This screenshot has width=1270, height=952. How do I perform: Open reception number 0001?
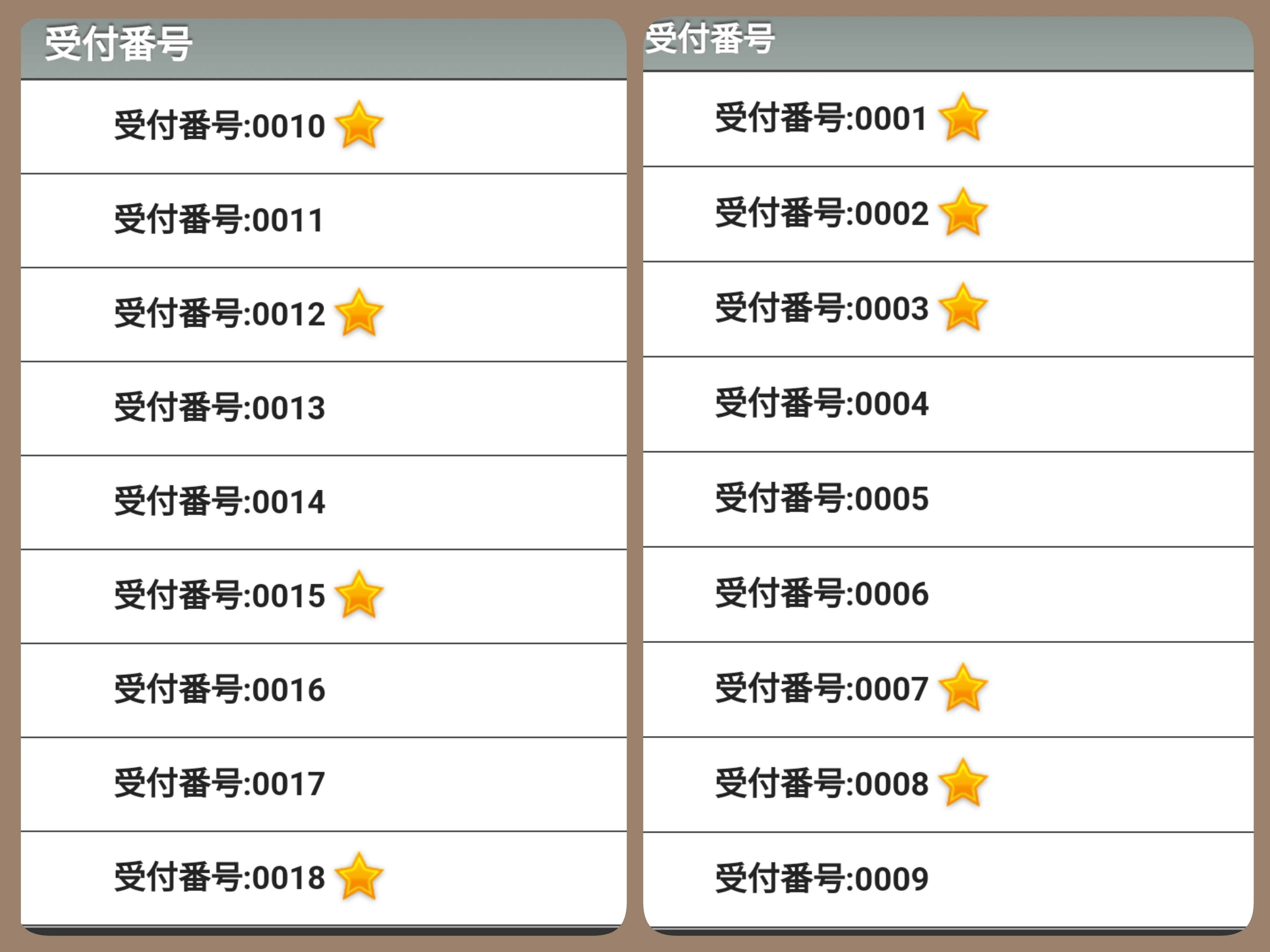821,119
